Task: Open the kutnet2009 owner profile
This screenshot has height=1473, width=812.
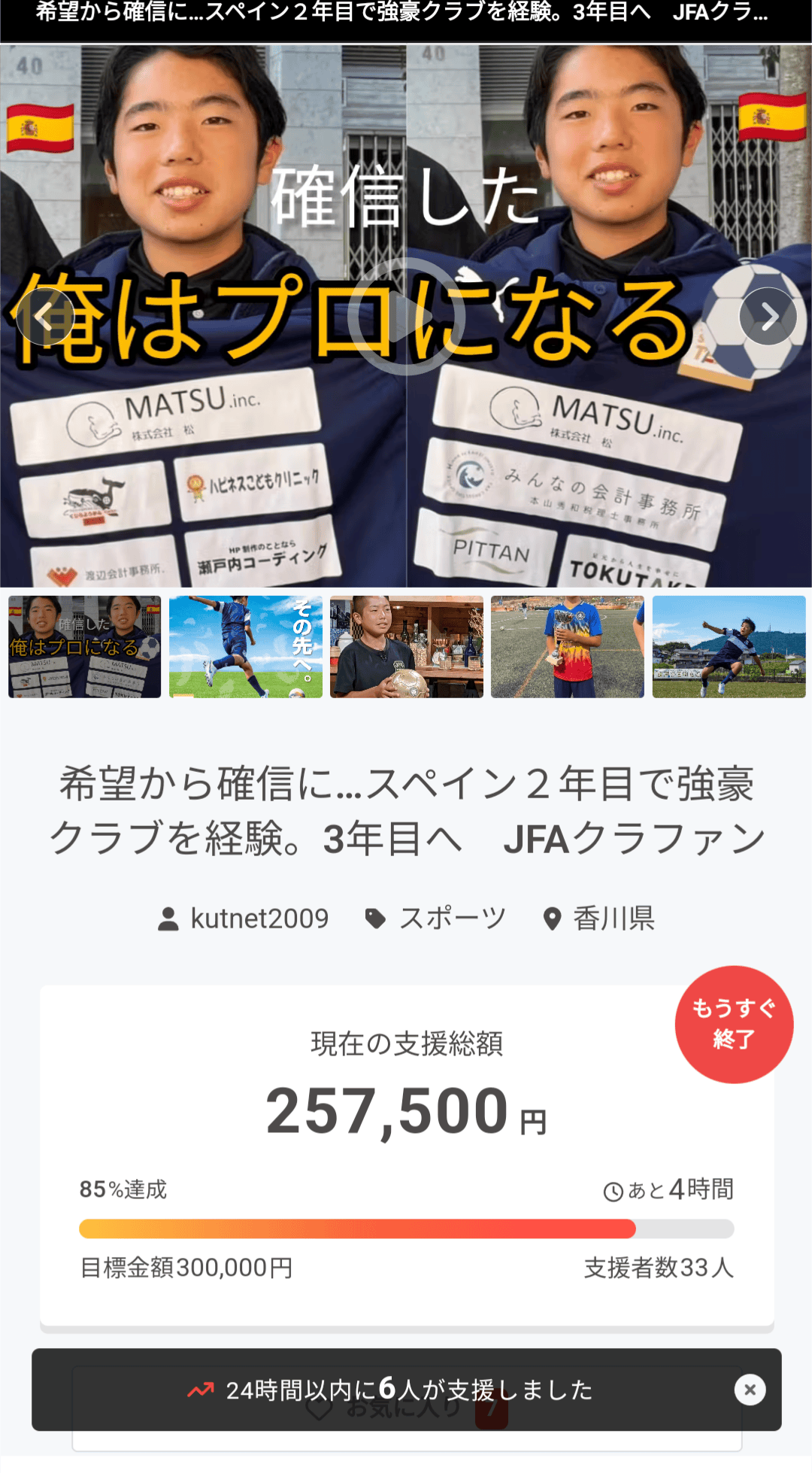Action: tap(244, 919)
